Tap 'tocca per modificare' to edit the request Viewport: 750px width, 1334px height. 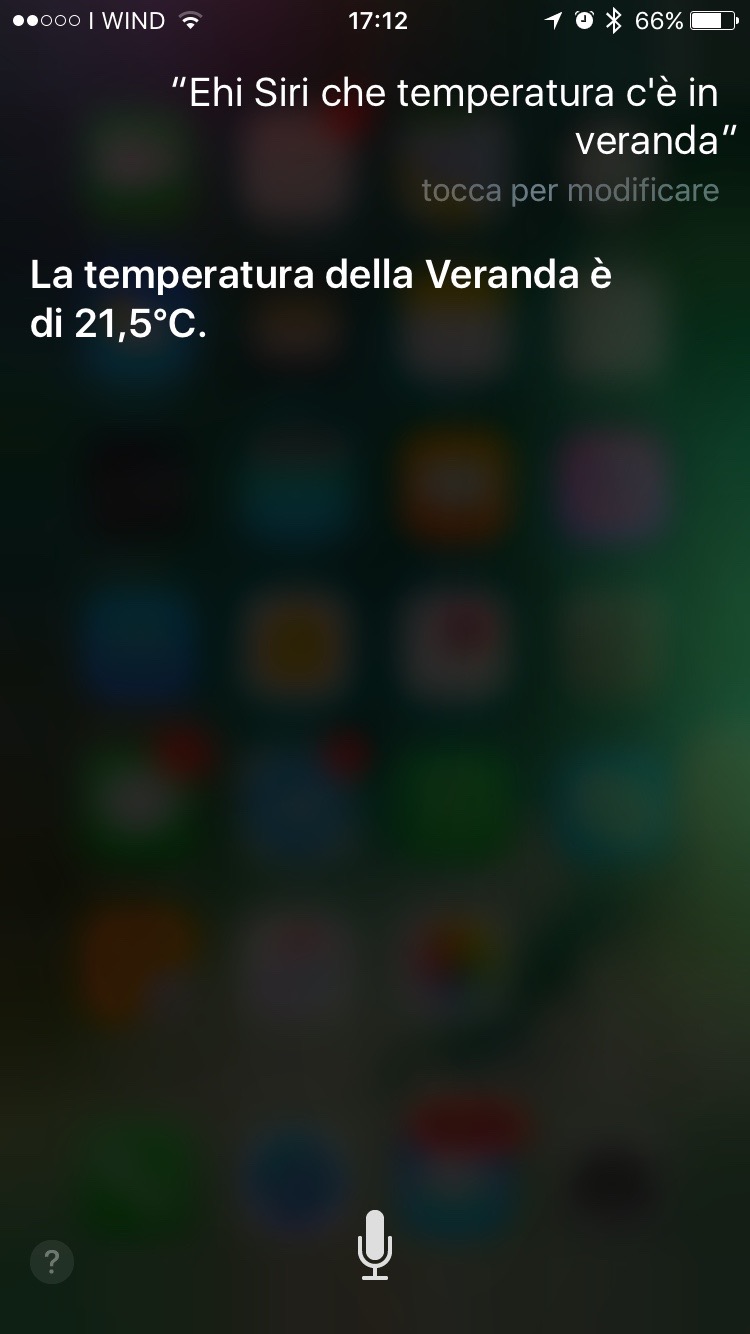[569, 190]
